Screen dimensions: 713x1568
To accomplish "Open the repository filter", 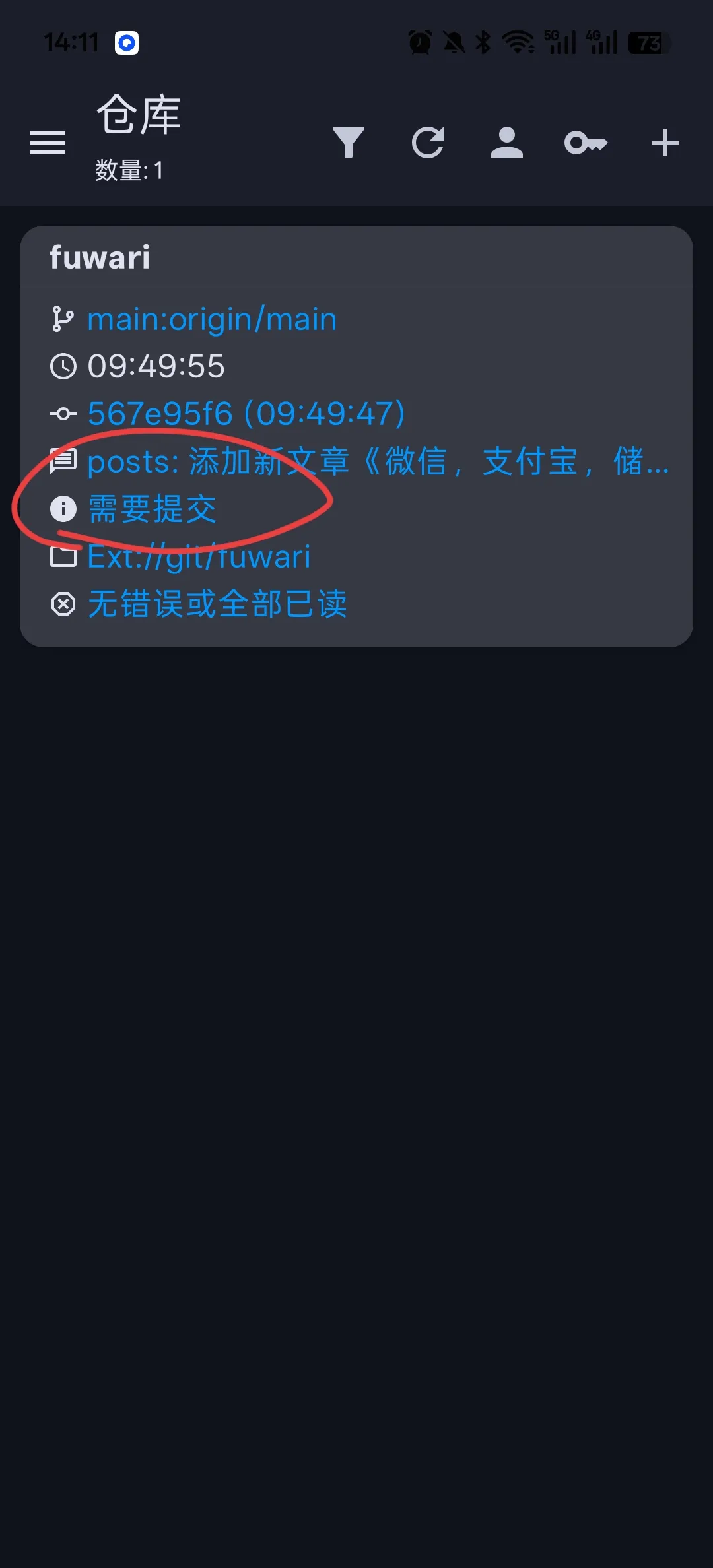I will coord(349,143).
